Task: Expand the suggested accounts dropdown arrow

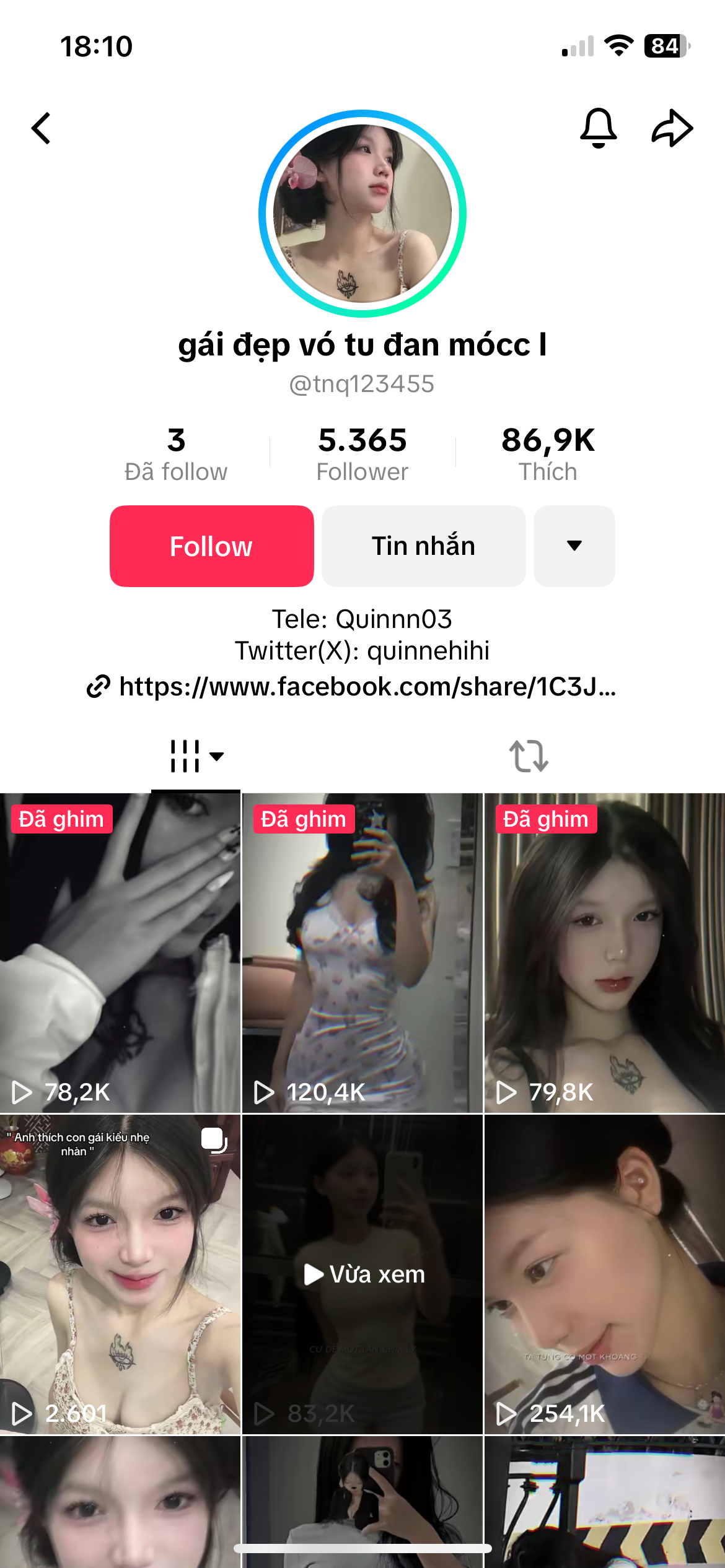Action: coord(574,546)
